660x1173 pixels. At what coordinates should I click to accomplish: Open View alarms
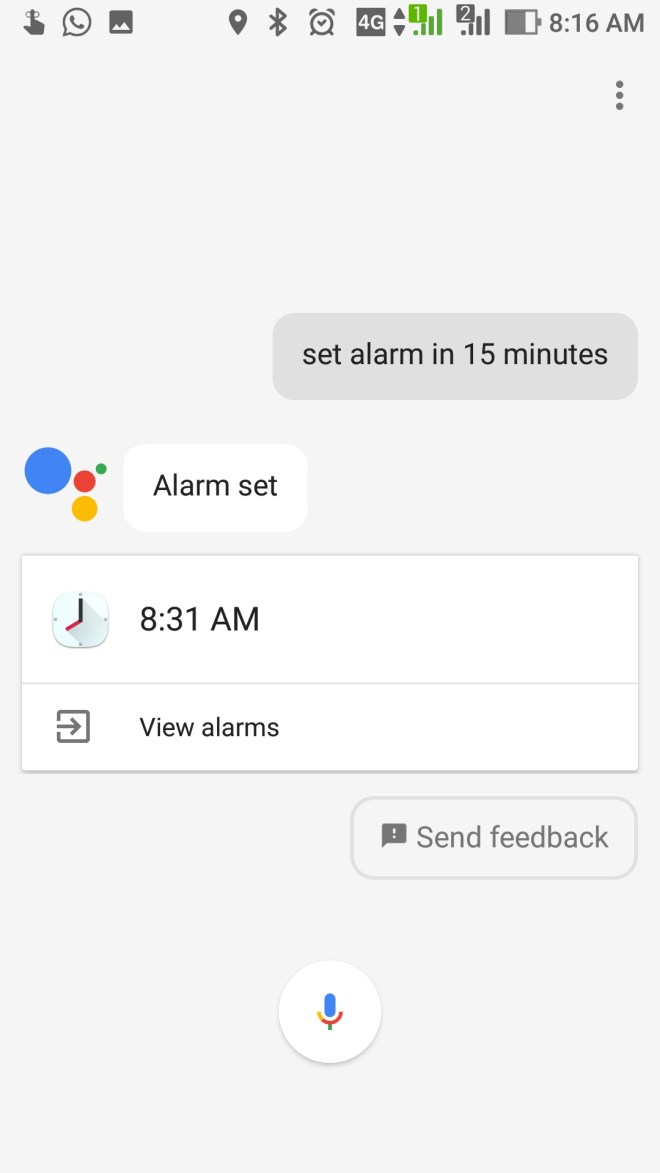(x=329, y=727)
